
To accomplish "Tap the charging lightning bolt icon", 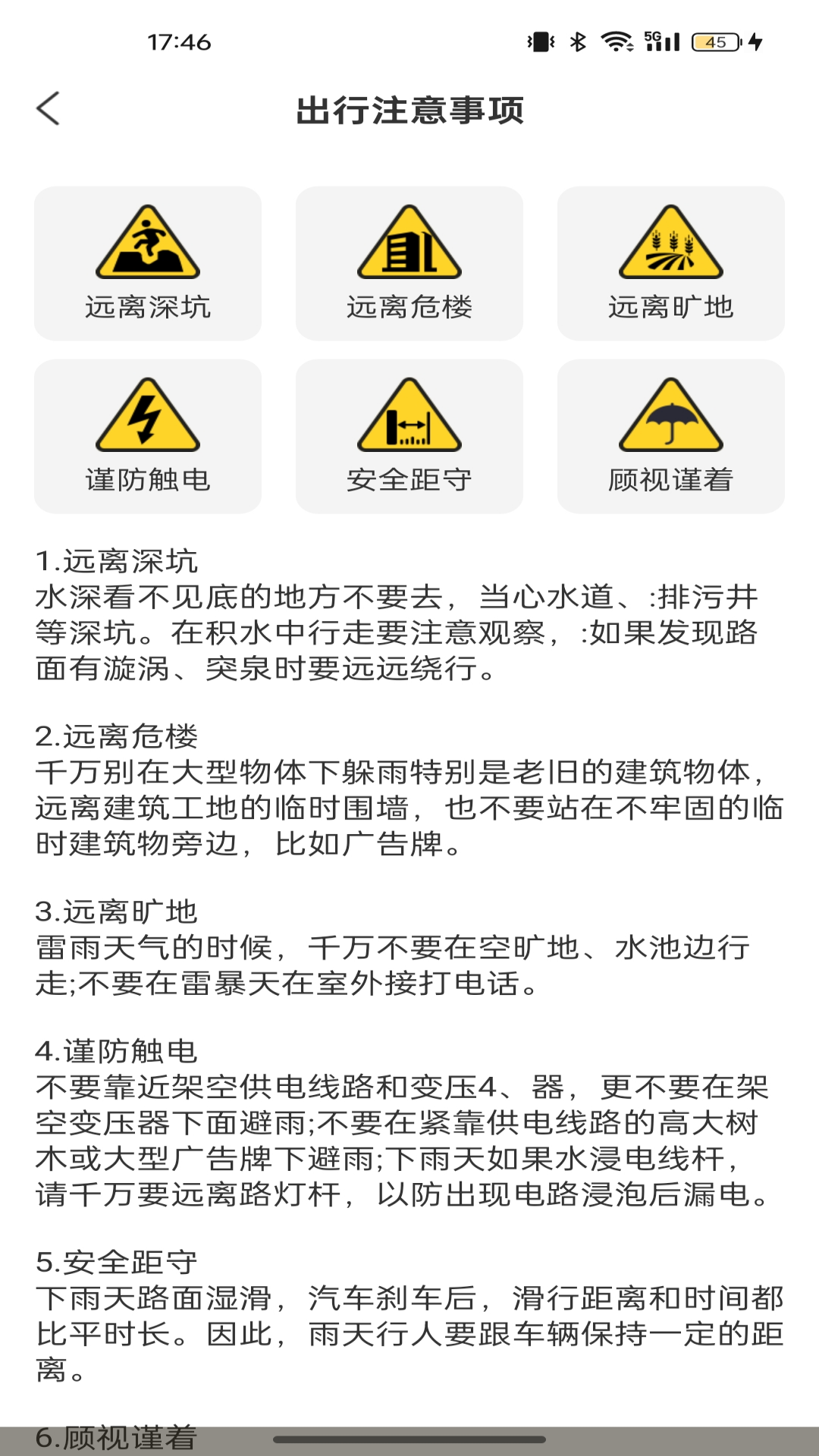I will point(755,42).
